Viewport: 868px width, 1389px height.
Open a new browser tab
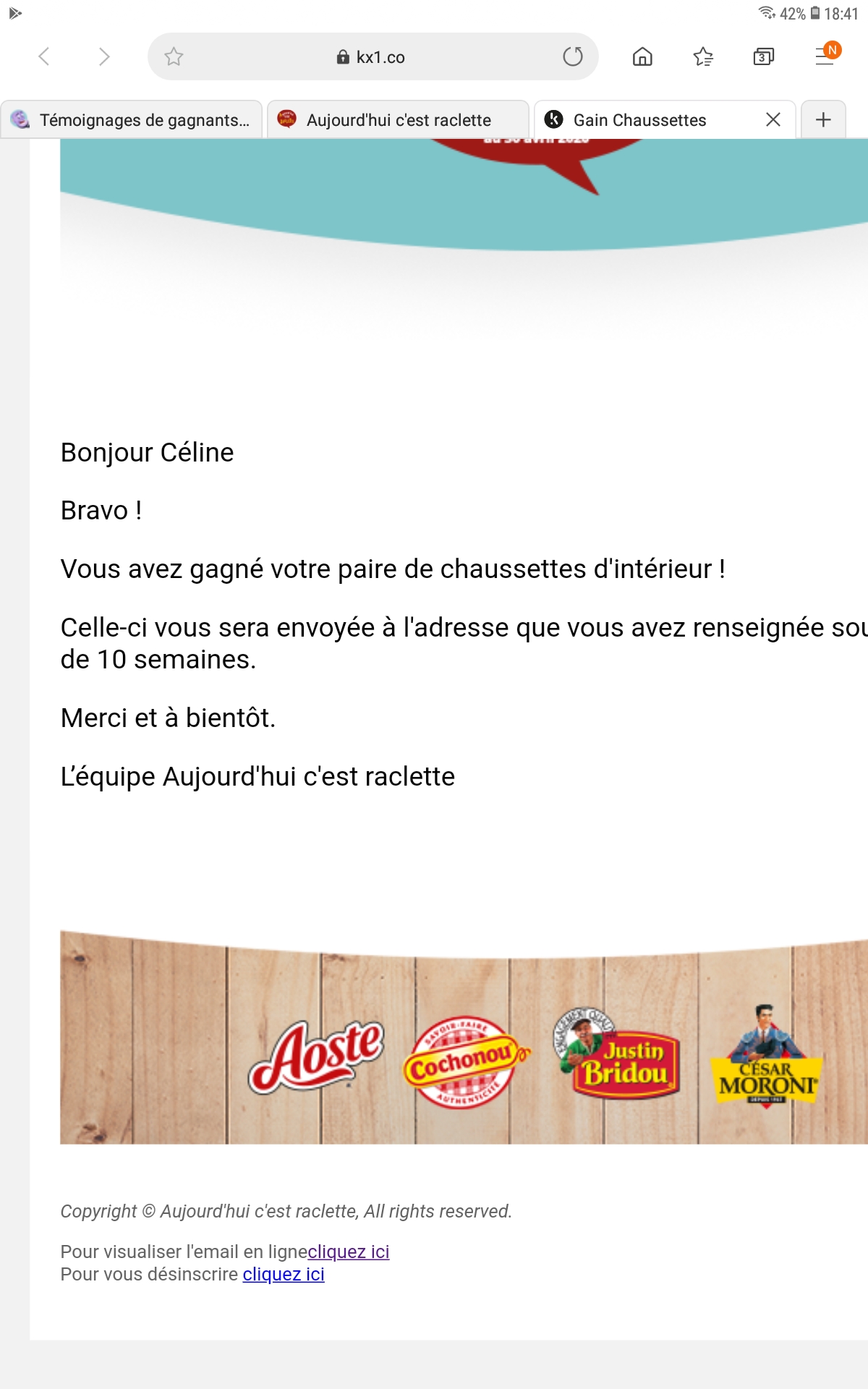[x=823, y=120]
